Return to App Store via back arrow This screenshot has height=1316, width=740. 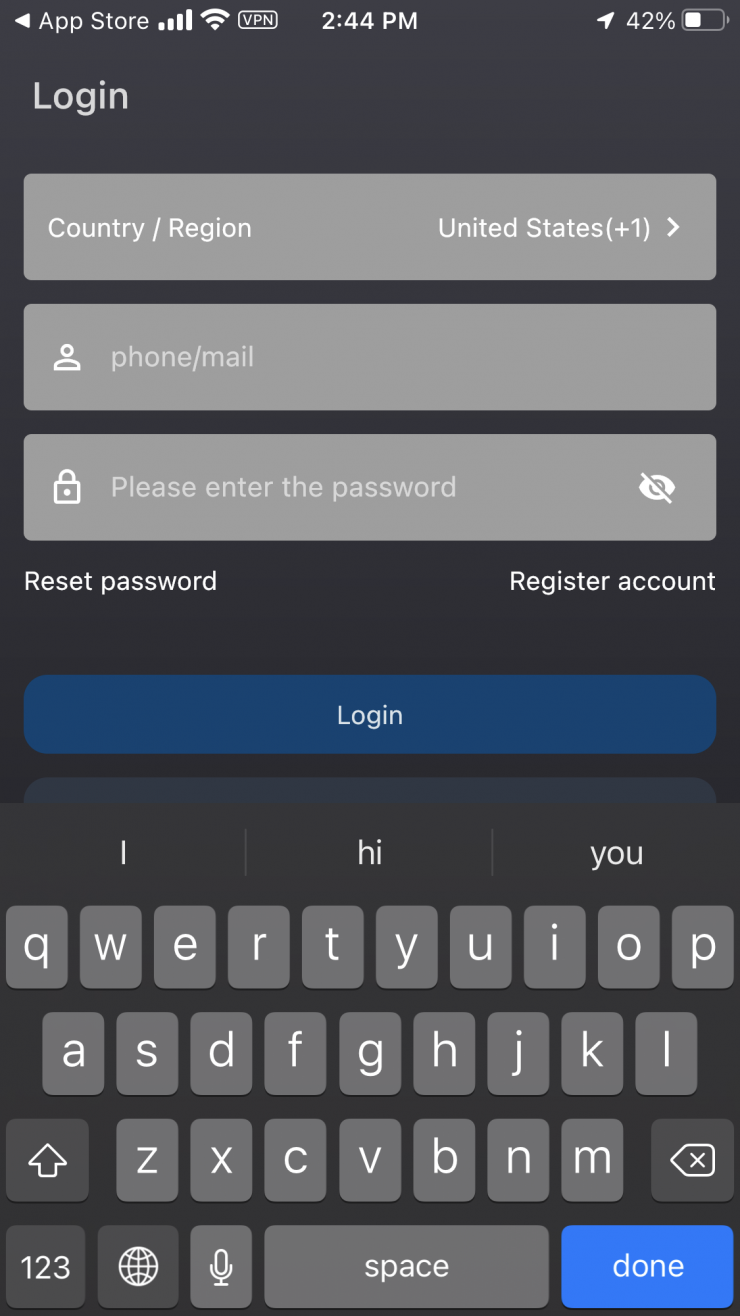pyautogui.click(x=80, y=20)
